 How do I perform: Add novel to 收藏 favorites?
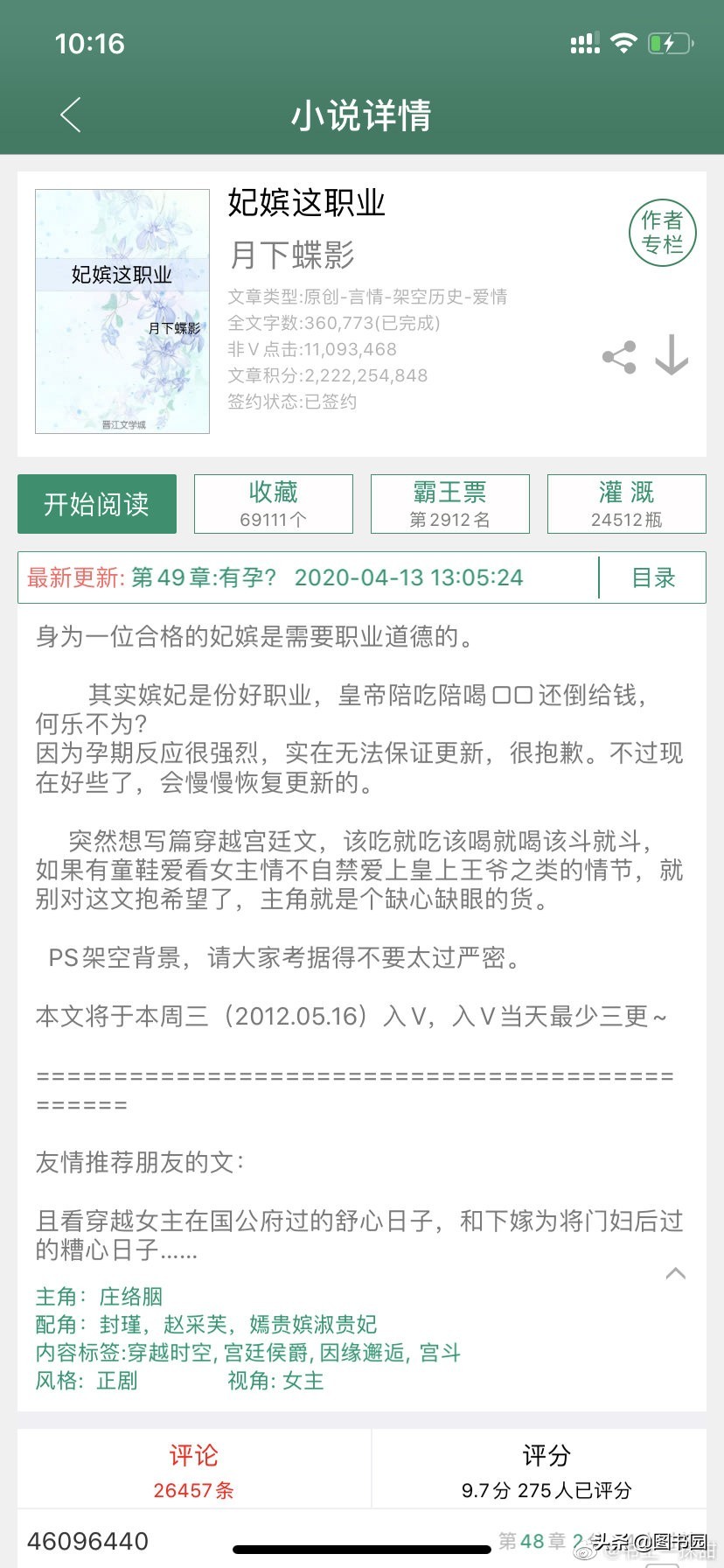click(x=273, y=504)
